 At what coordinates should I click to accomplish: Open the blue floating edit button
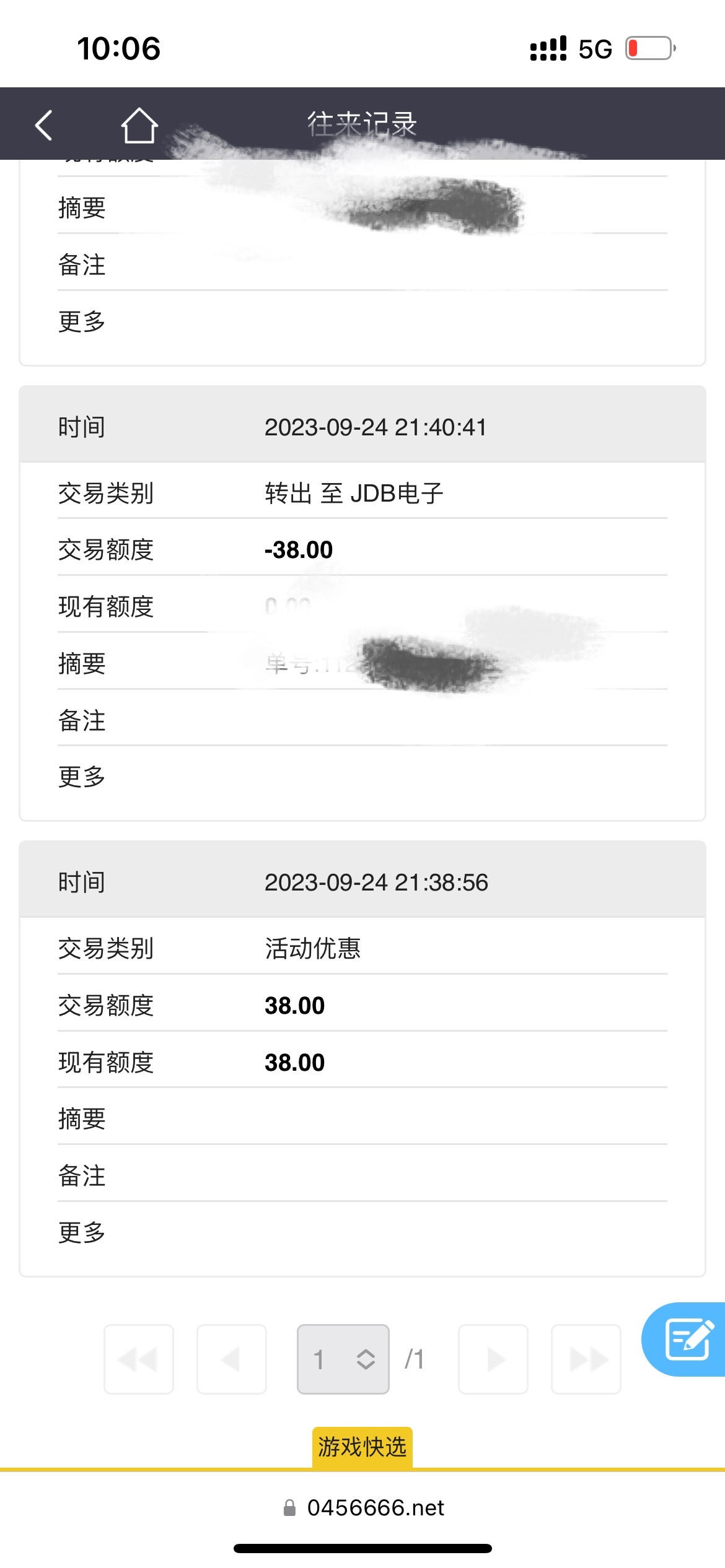(687, 1339)
